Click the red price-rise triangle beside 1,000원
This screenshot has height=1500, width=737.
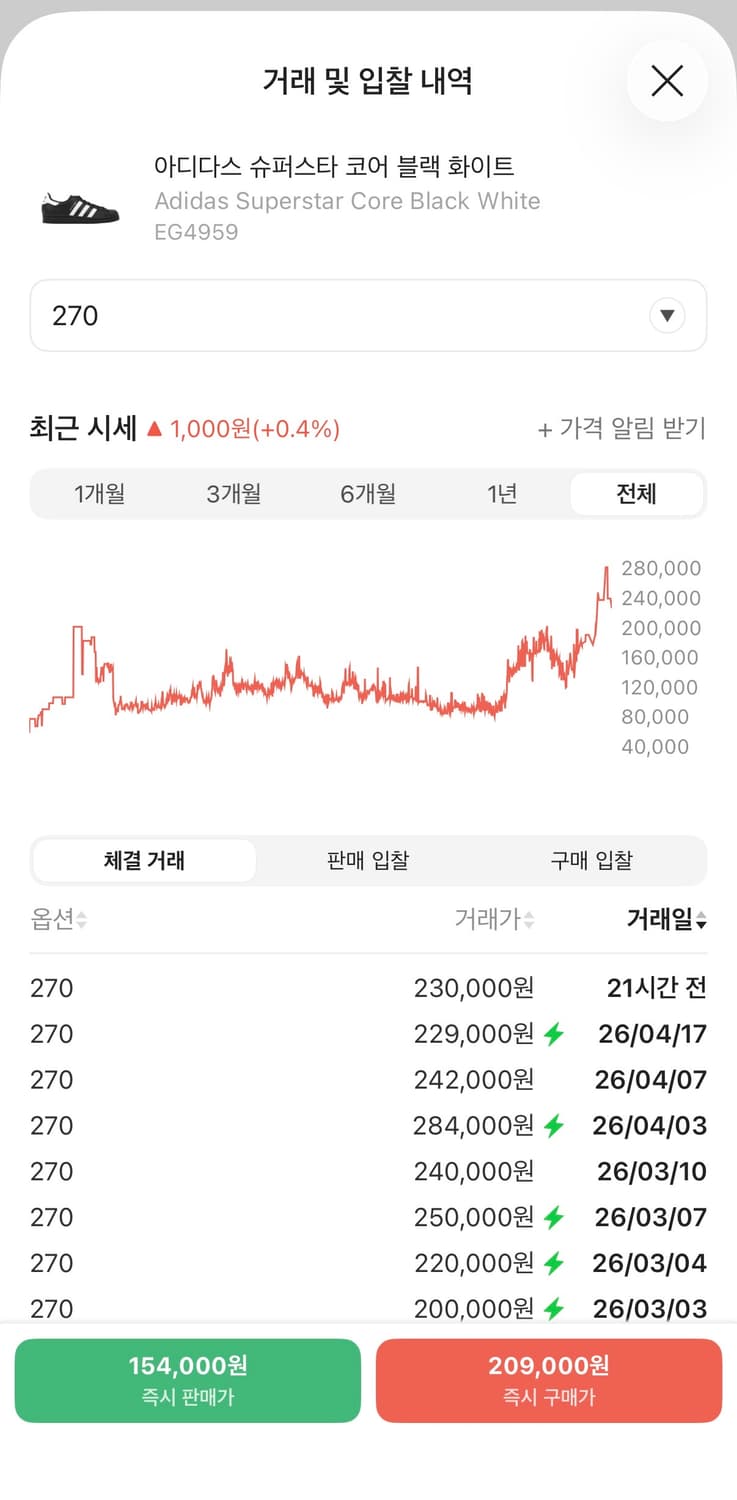click(152, 428)
